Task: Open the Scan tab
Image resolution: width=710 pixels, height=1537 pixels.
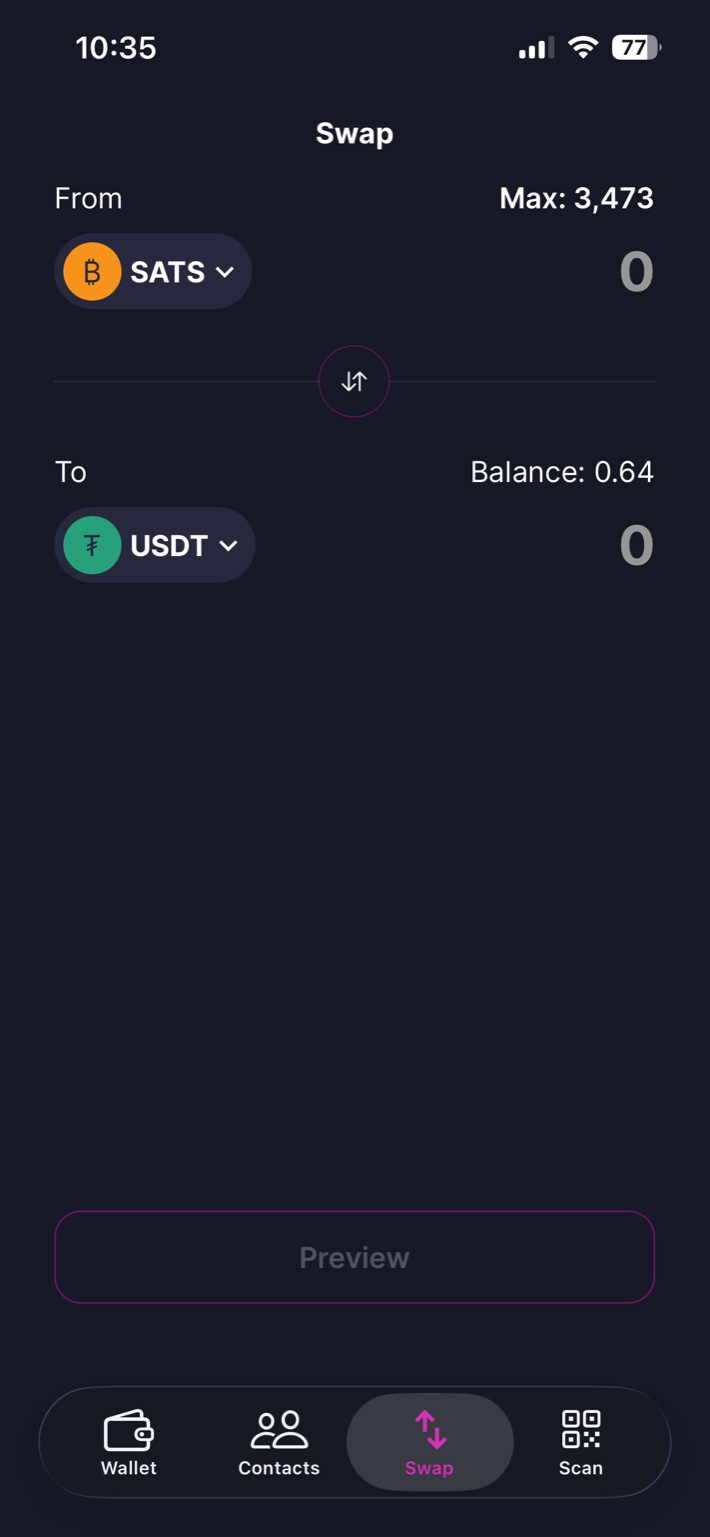Action: (580, 1442)
